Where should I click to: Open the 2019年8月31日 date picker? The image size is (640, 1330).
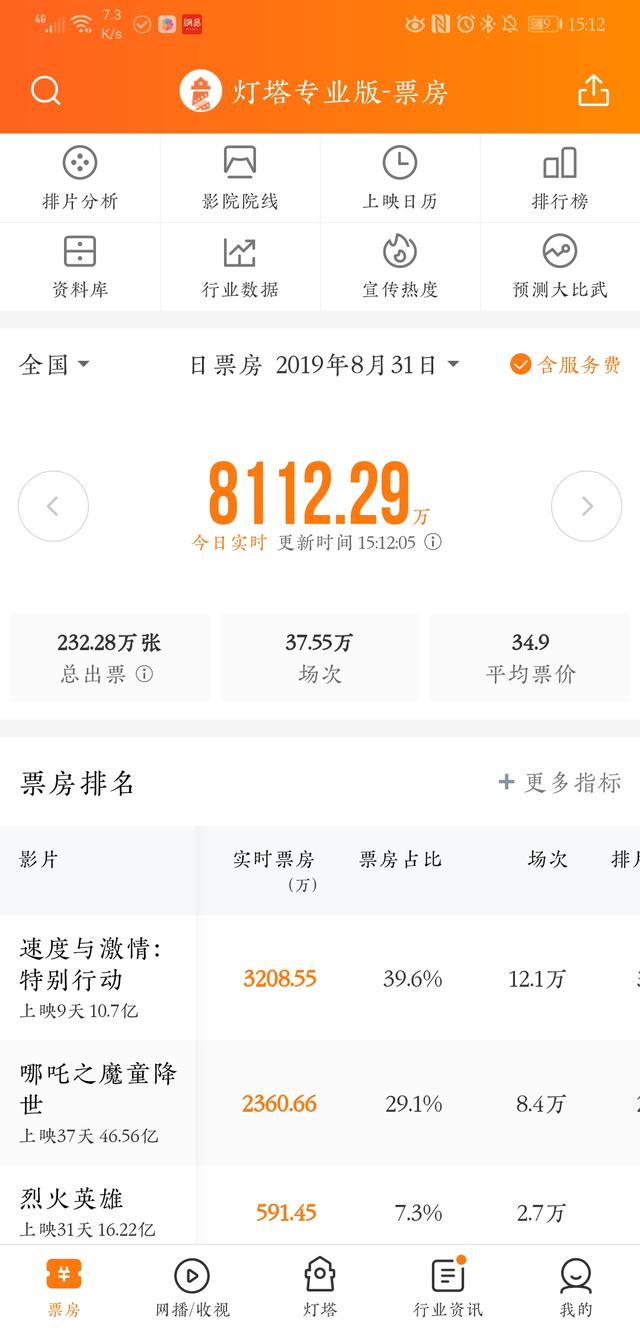tap(367, 365)
